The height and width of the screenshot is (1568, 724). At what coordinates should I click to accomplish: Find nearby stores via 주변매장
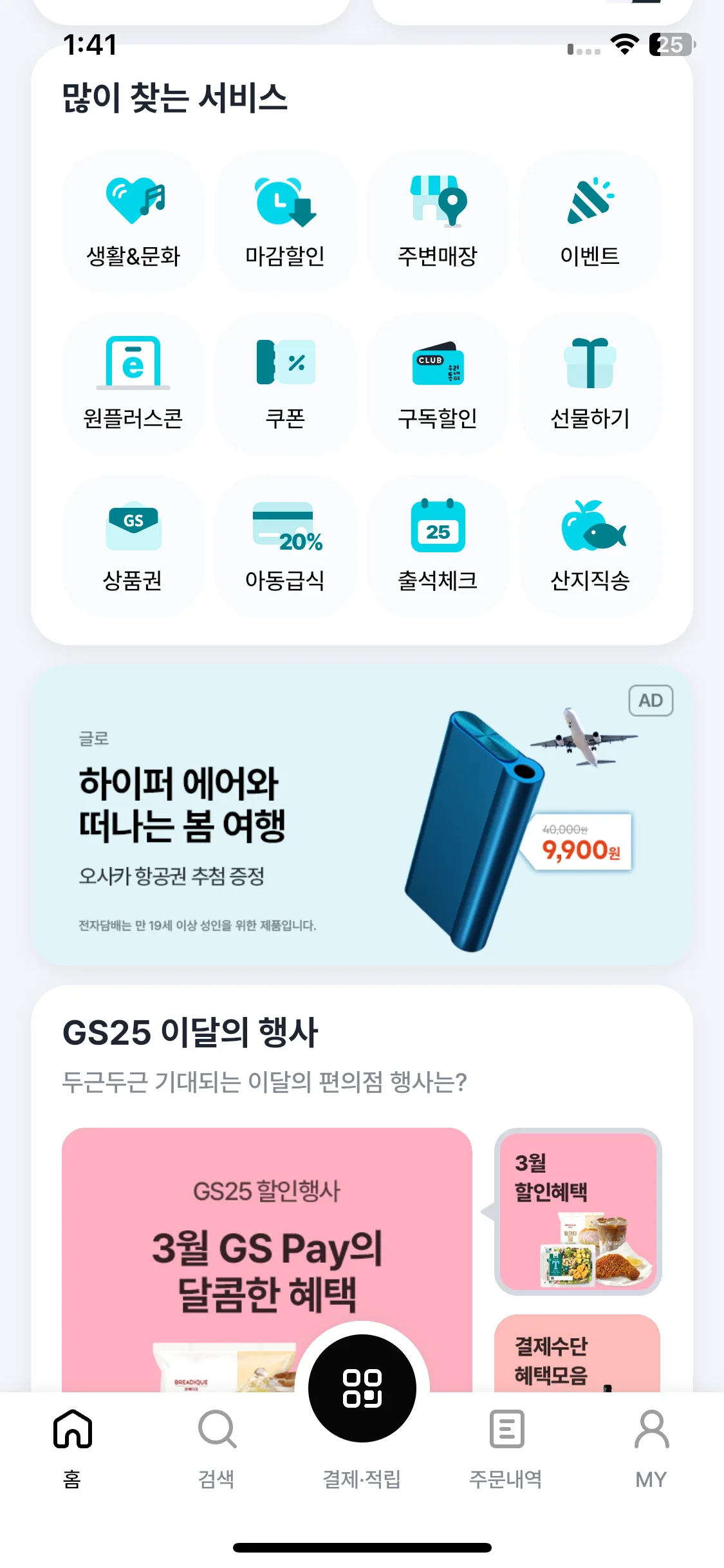[438, 222]
